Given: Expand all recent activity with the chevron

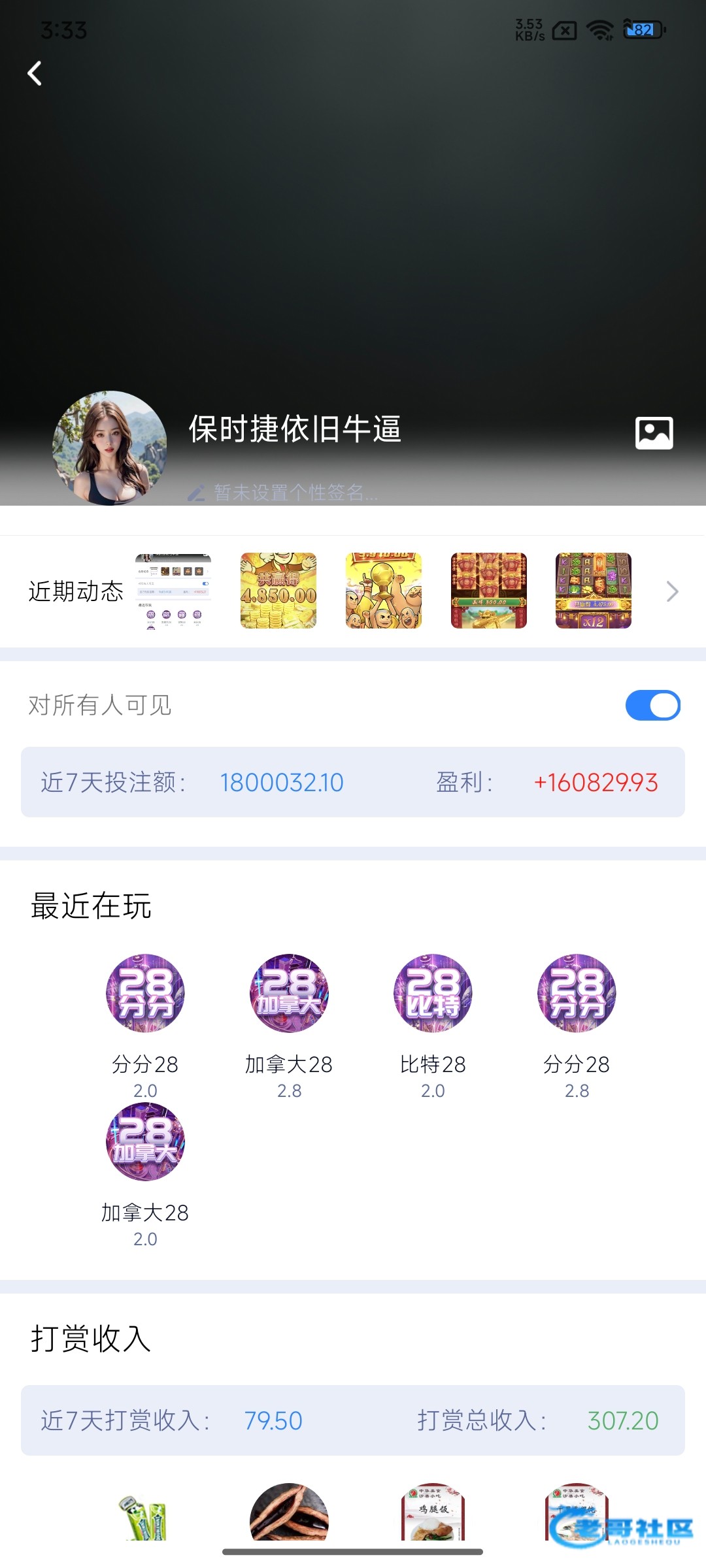Looking at the screenshot, I should coord(672,591).
